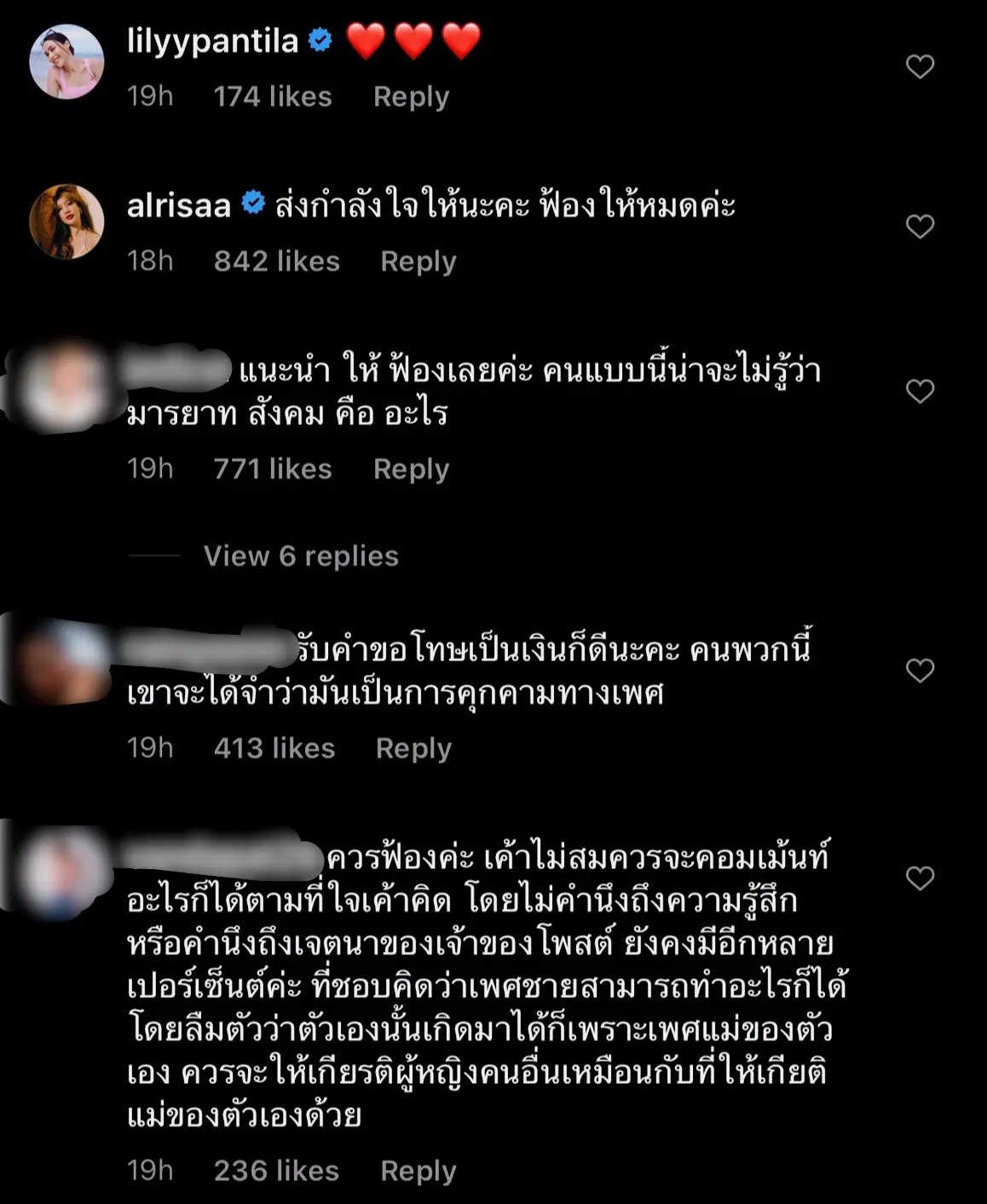Open alrisaa's profile from username
Image resolution: width=987 pixels, height=1204 pixels.
(179, 205)
